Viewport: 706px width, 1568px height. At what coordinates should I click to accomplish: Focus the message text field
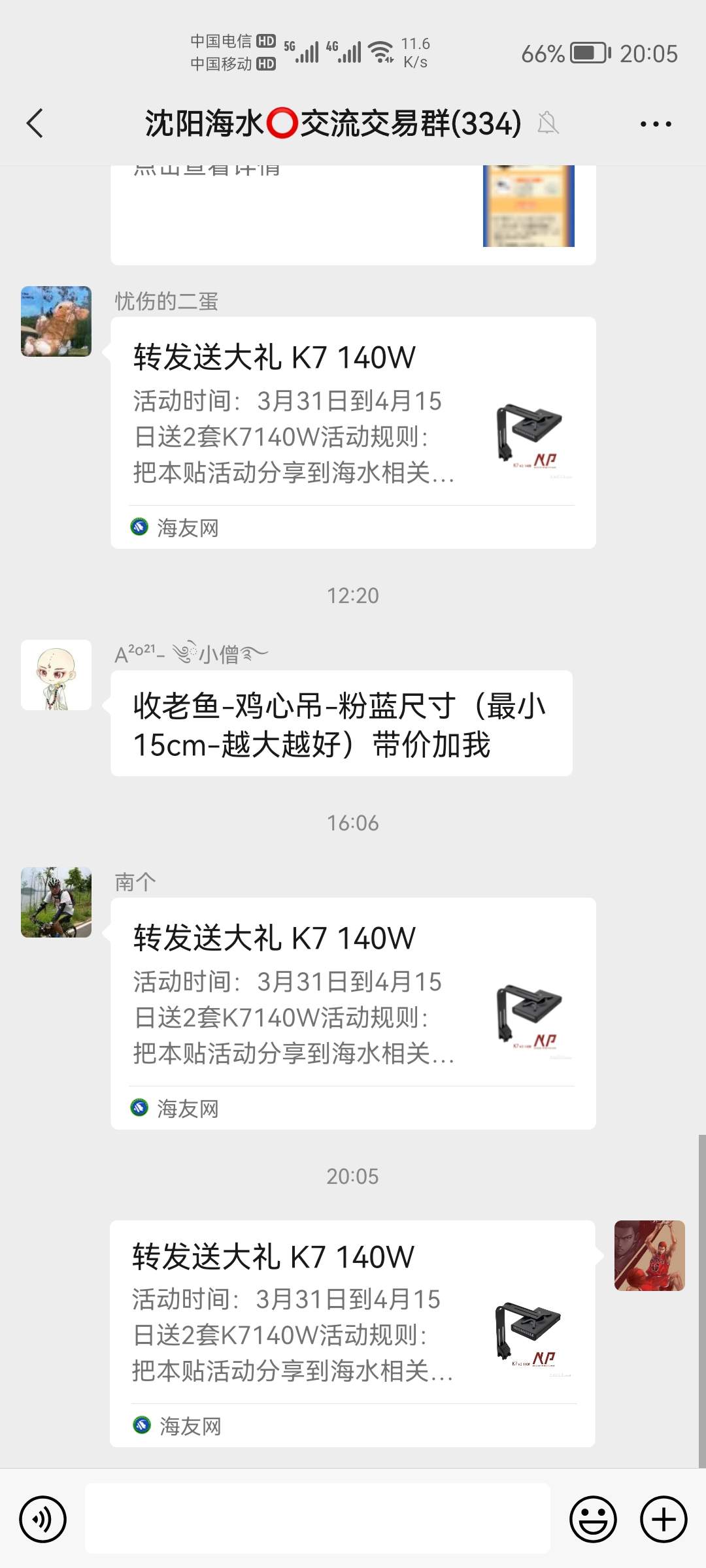click(318, 1519)
